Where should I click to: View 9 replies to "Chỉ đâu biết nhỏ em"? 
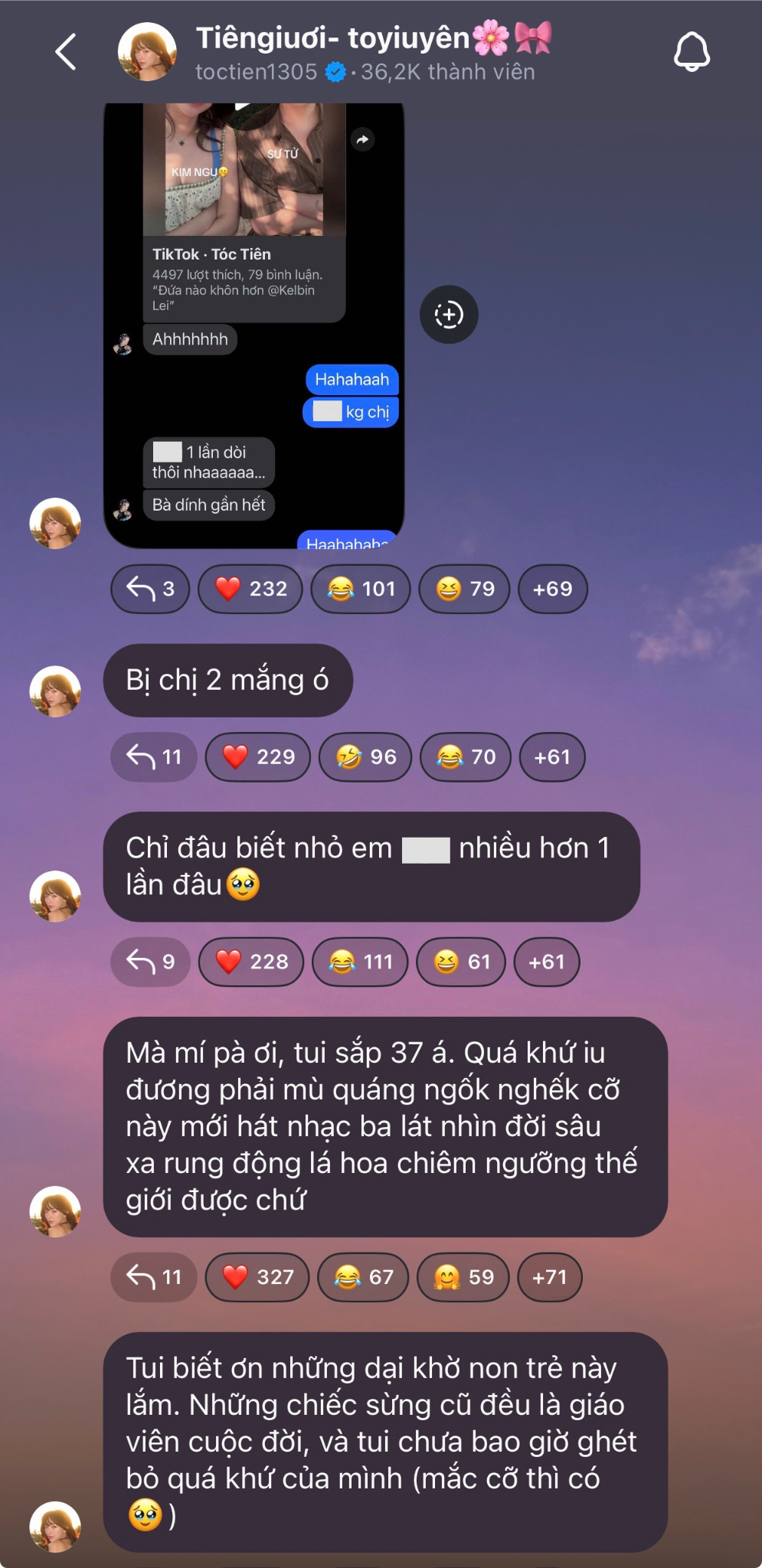click(150, 962)
